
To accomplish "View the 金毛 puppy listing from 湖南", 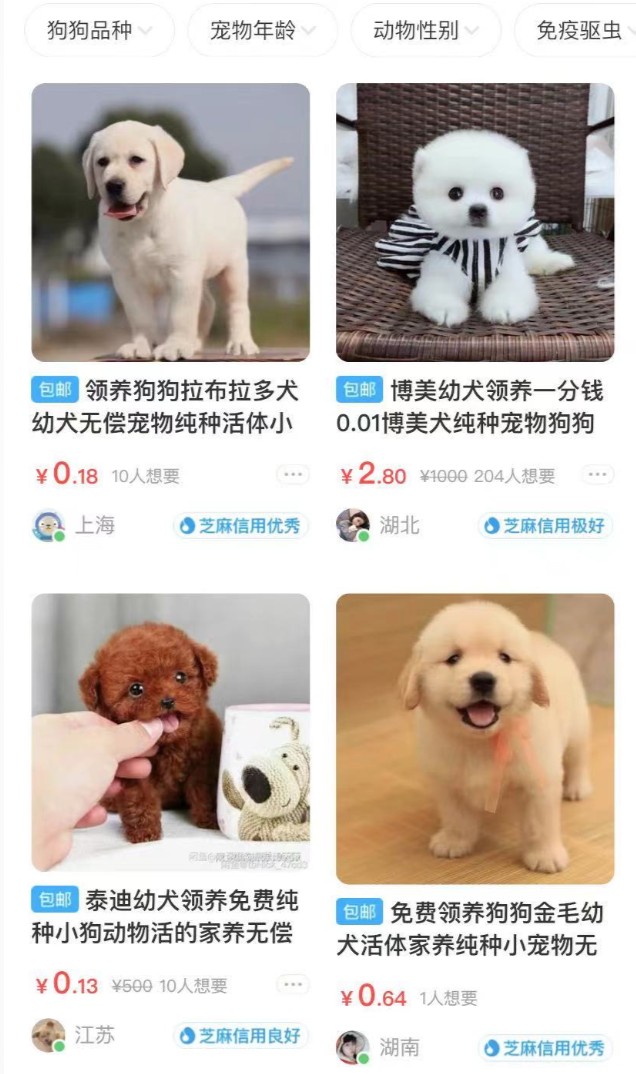I will 475,738.
